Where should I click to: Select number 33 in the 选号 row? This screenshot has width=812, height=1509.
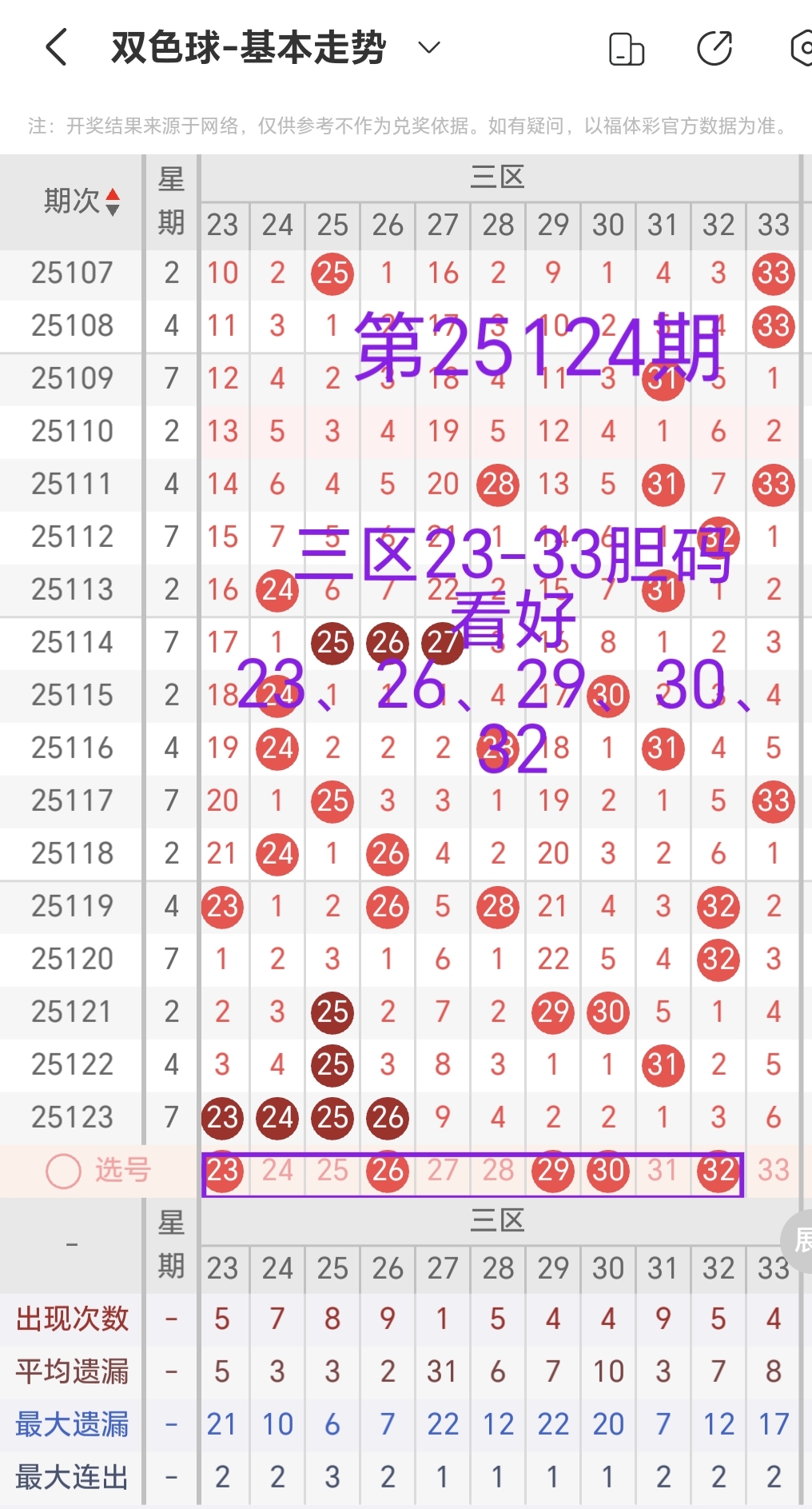(x=772, y=1170)
